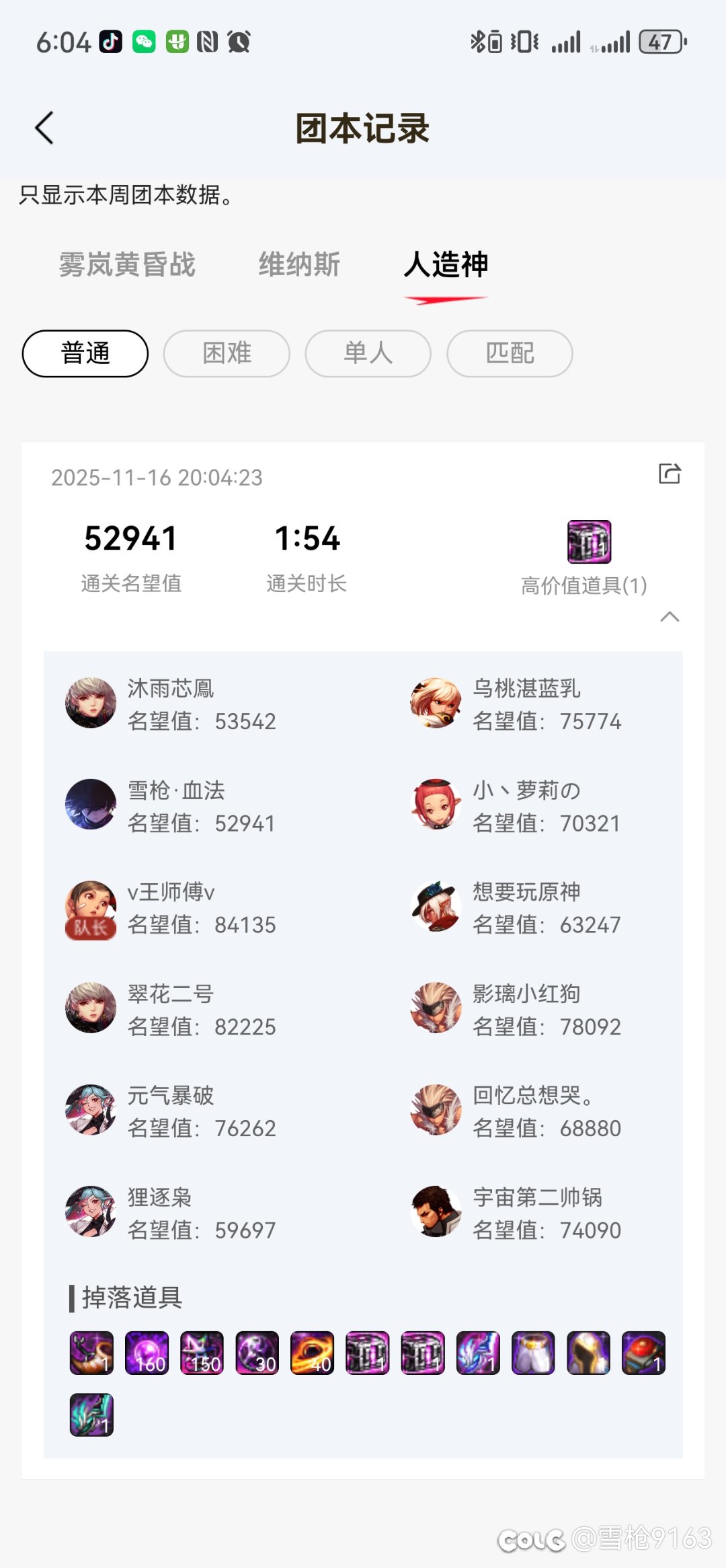Select the 普通 difficulty chip
726x1568 pixels.
pyautogui.click(x=85, y=353)
